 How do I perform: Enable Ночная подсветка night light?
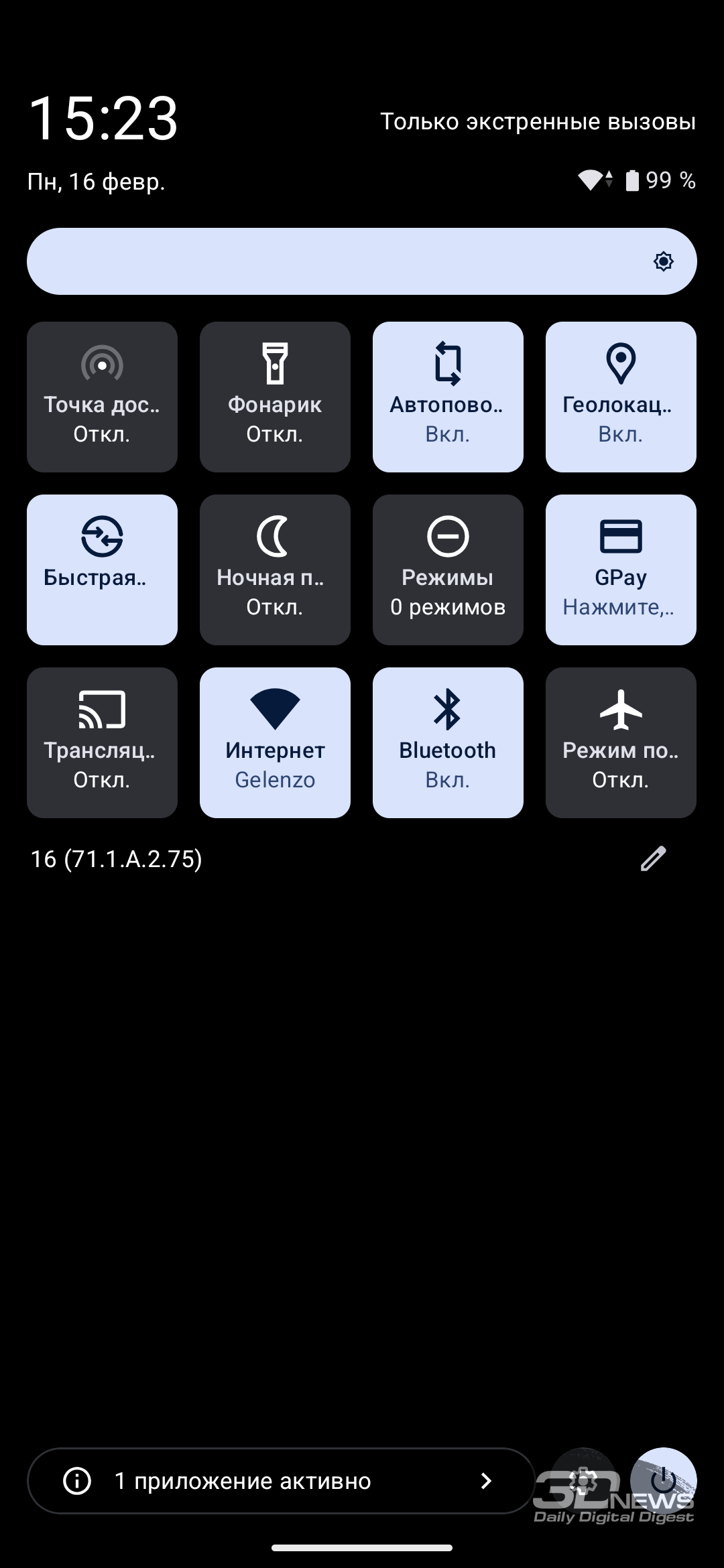tap(275, 570)
